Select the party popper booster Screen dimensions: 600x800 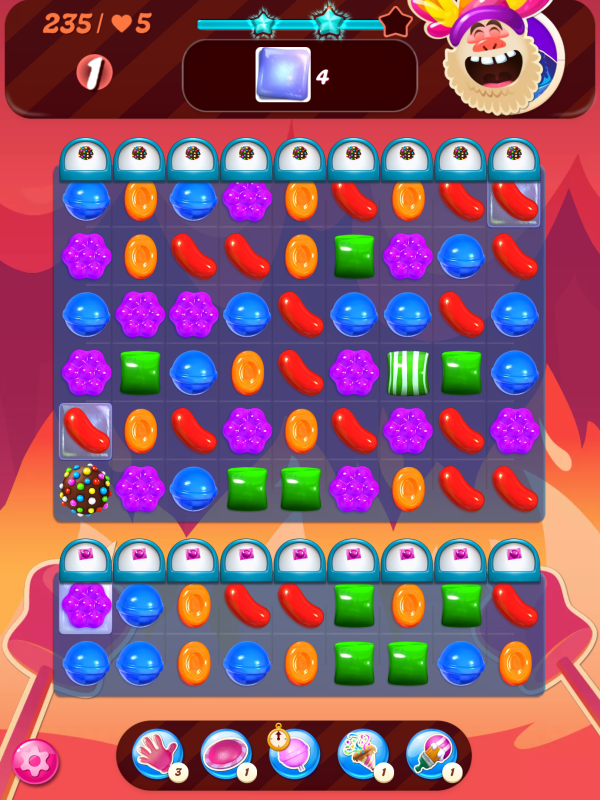pos(363,755)
